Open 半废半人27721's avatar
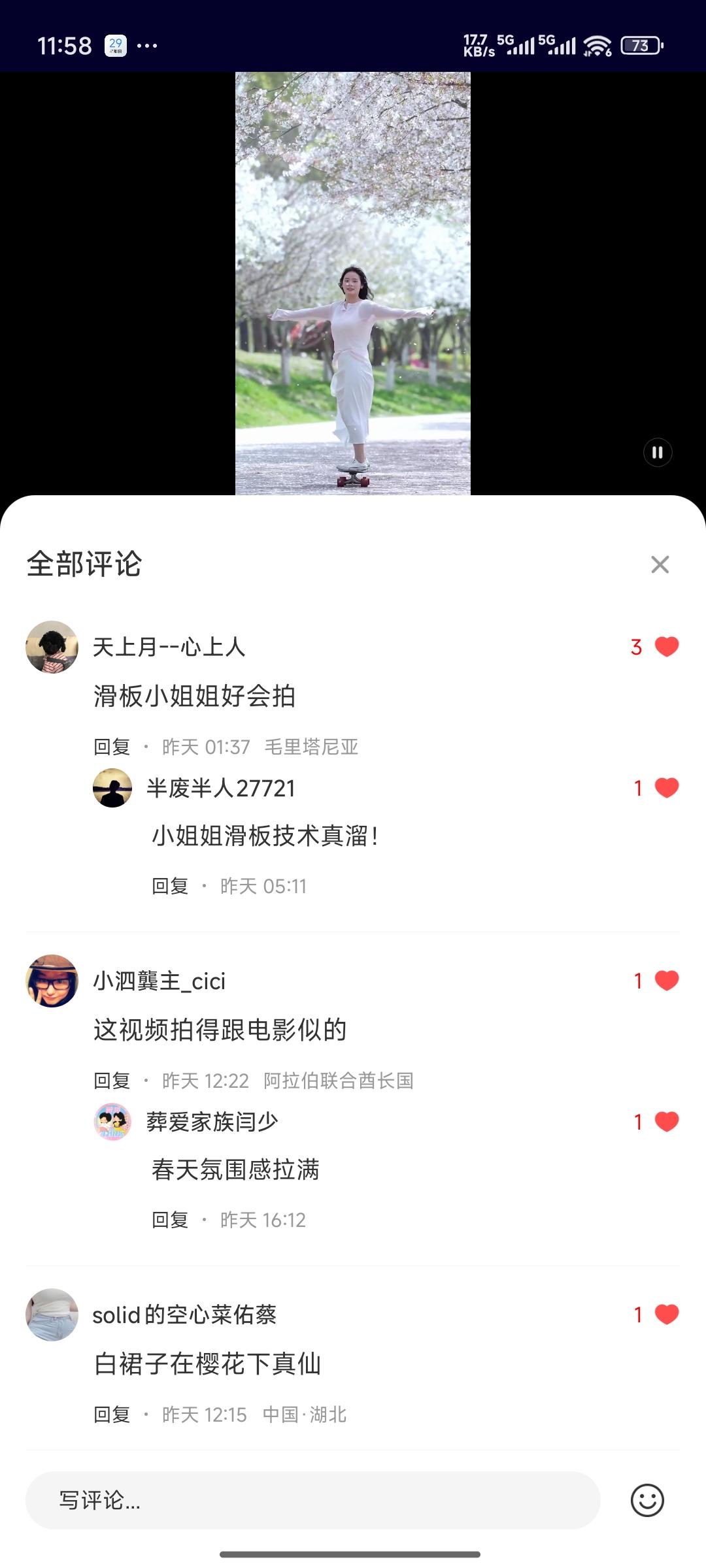 click(112, 788)
